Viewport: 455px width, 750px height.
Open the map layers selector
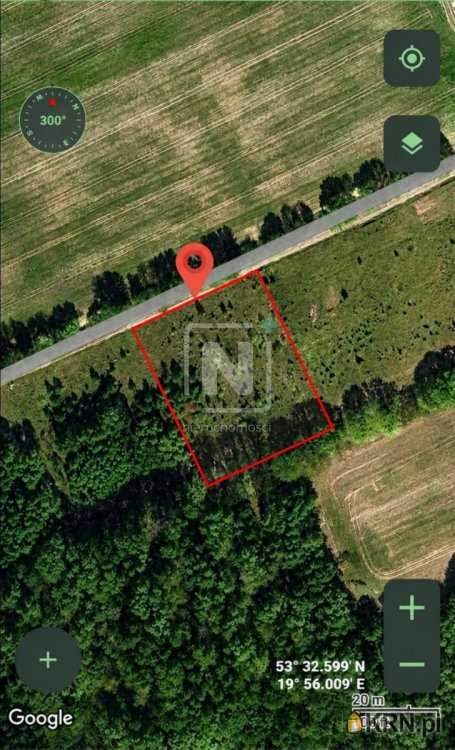click(411, 143)
